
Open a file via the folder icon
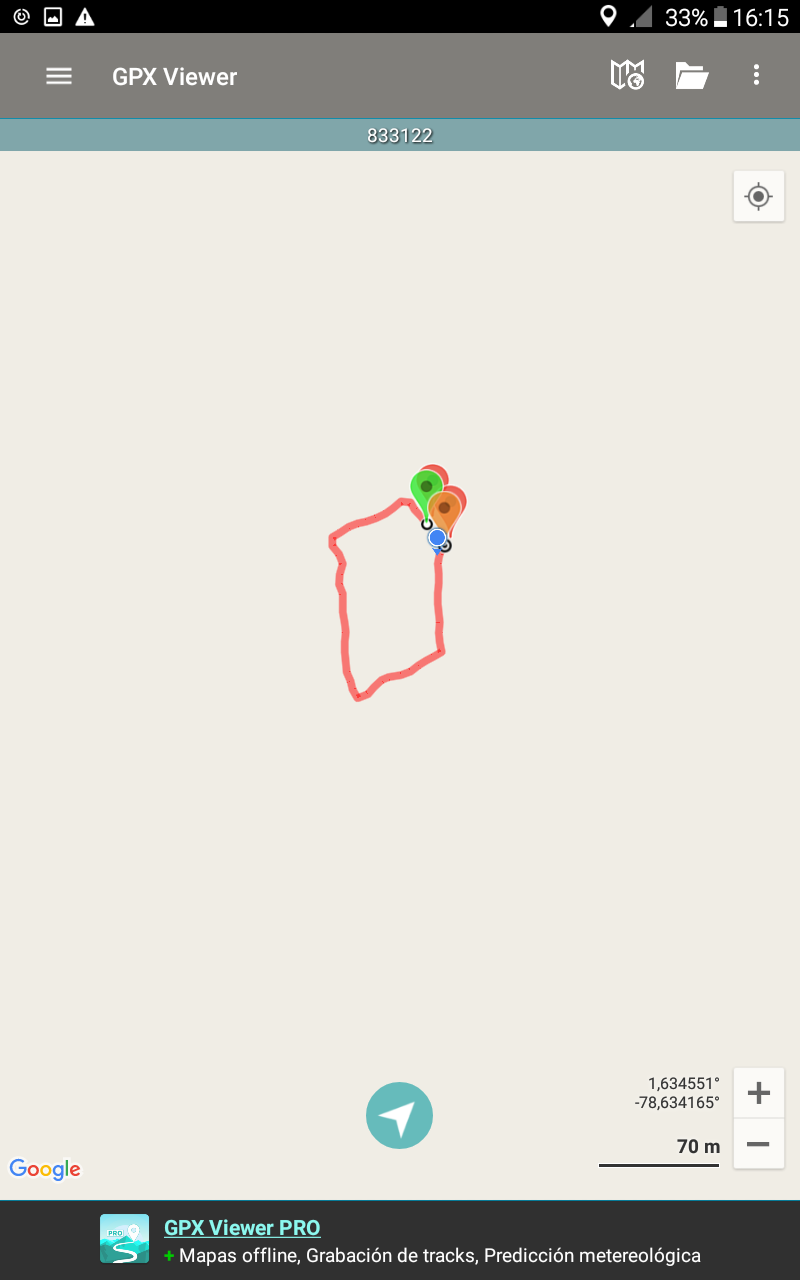pos(691,76)
